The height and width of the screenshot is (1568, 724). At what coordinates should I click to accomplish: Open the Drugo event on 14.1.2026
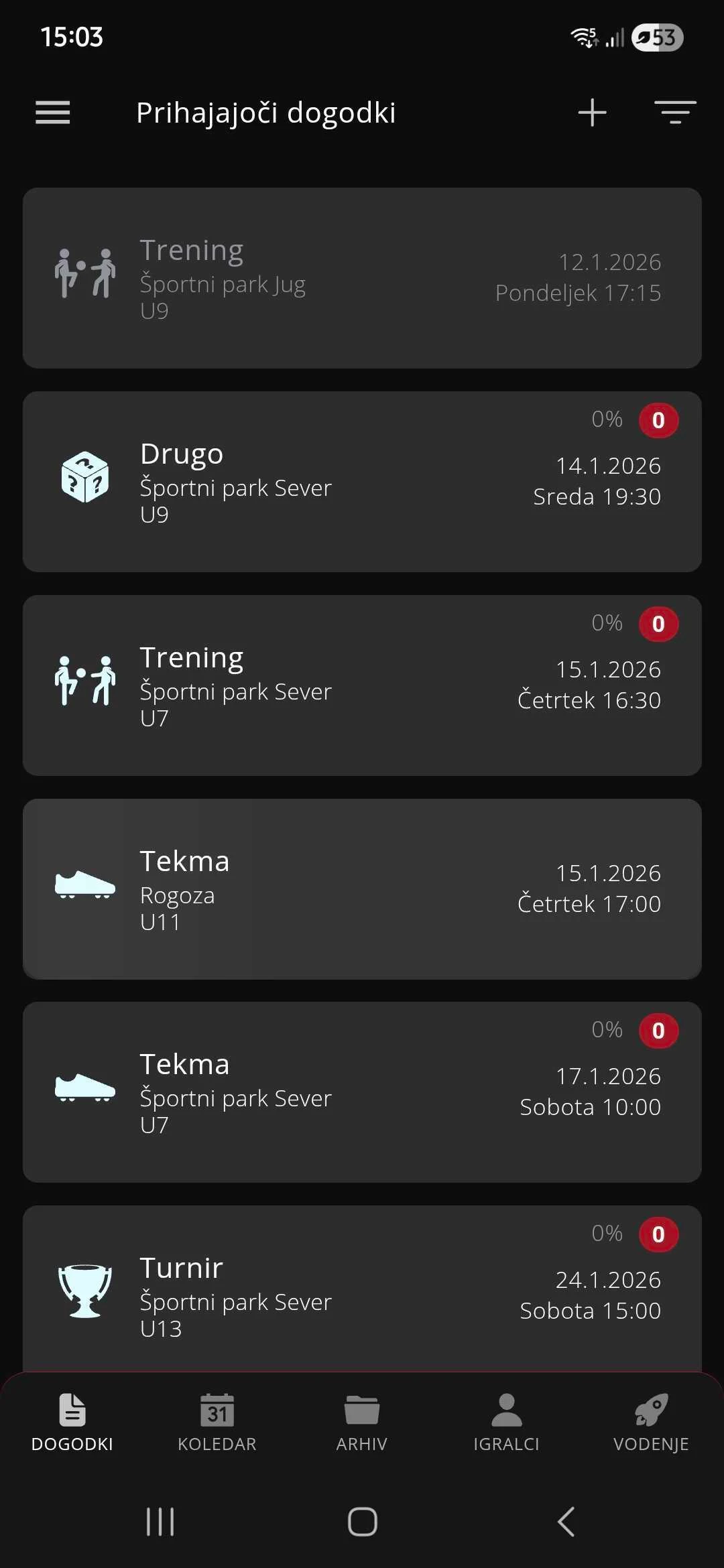(362, 482)
